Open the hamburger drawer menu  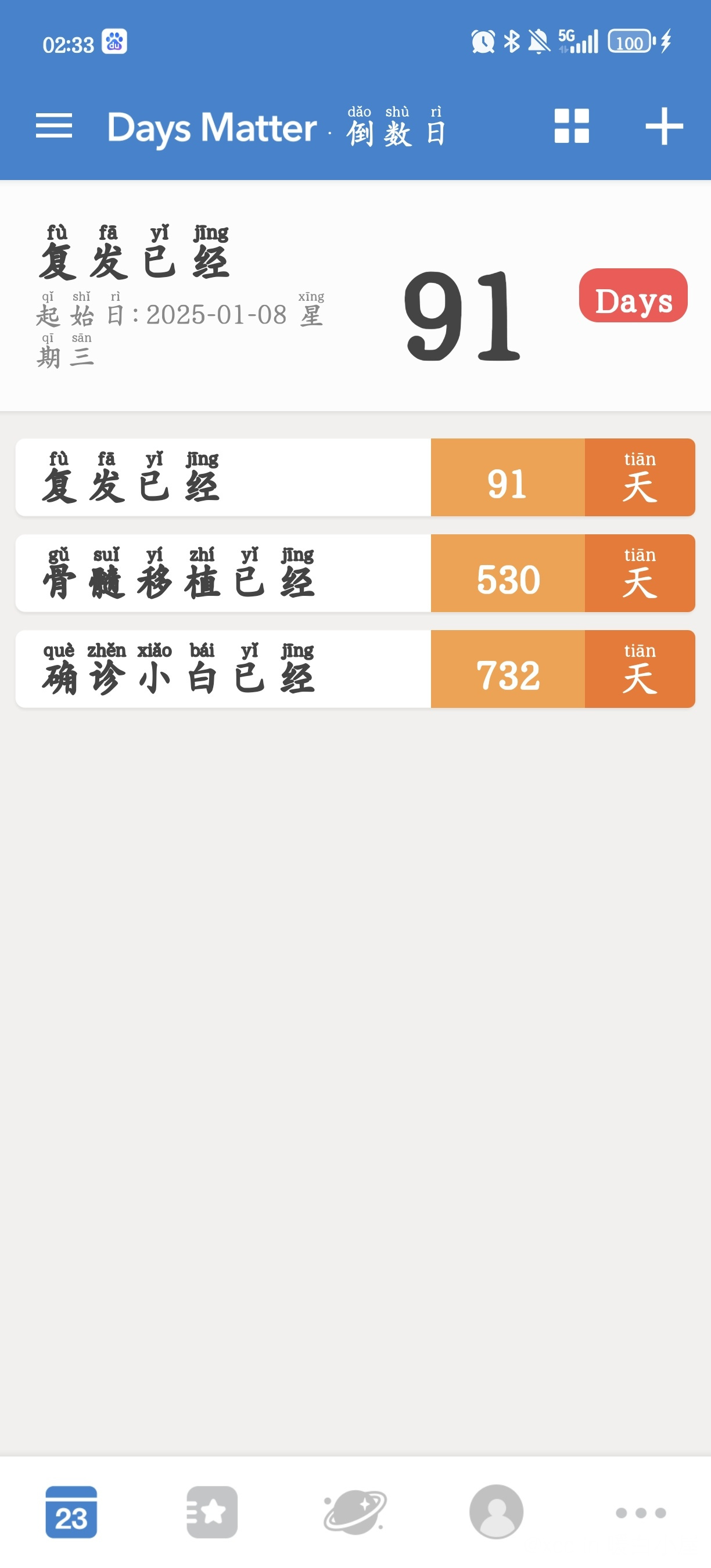(x=53, y=126)
